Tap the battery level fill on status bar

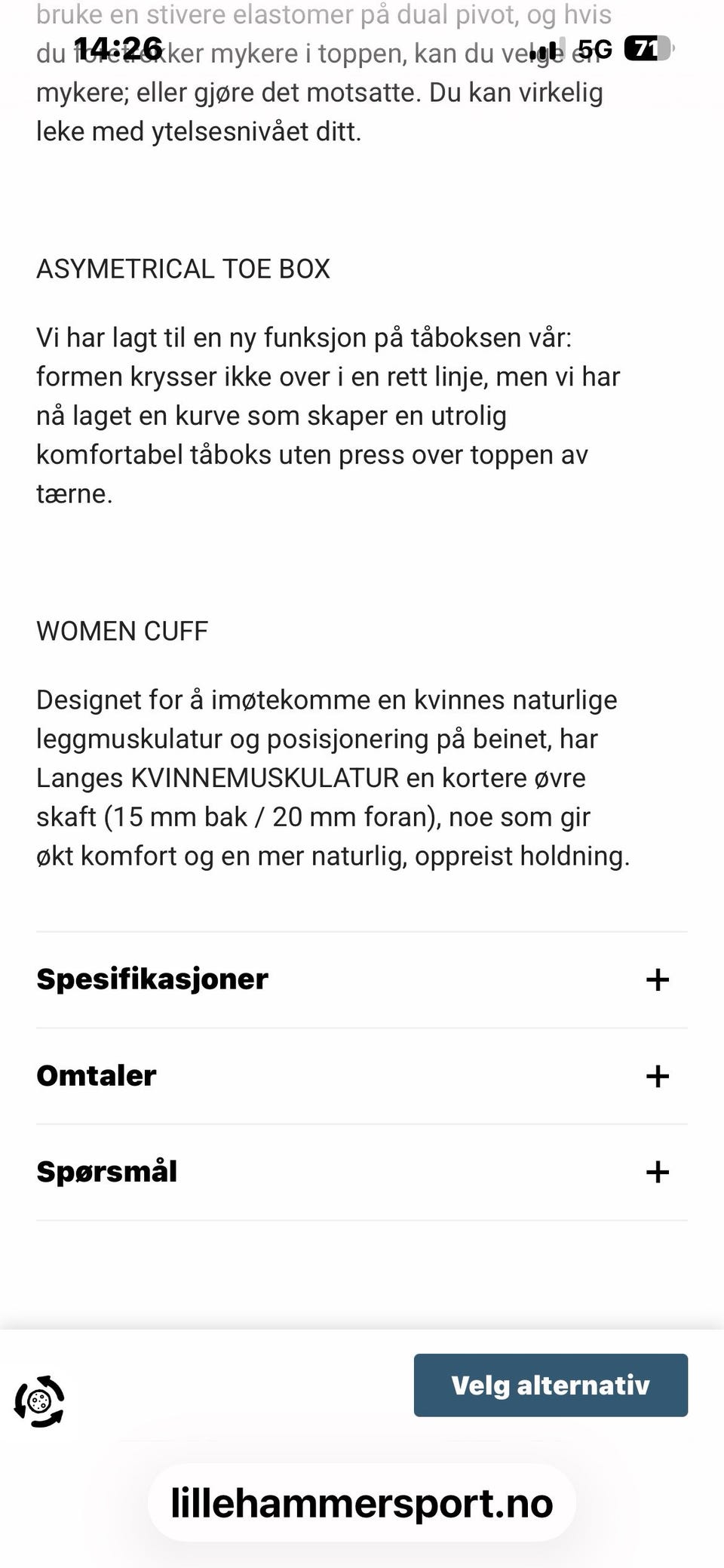(x=641, y=48)
